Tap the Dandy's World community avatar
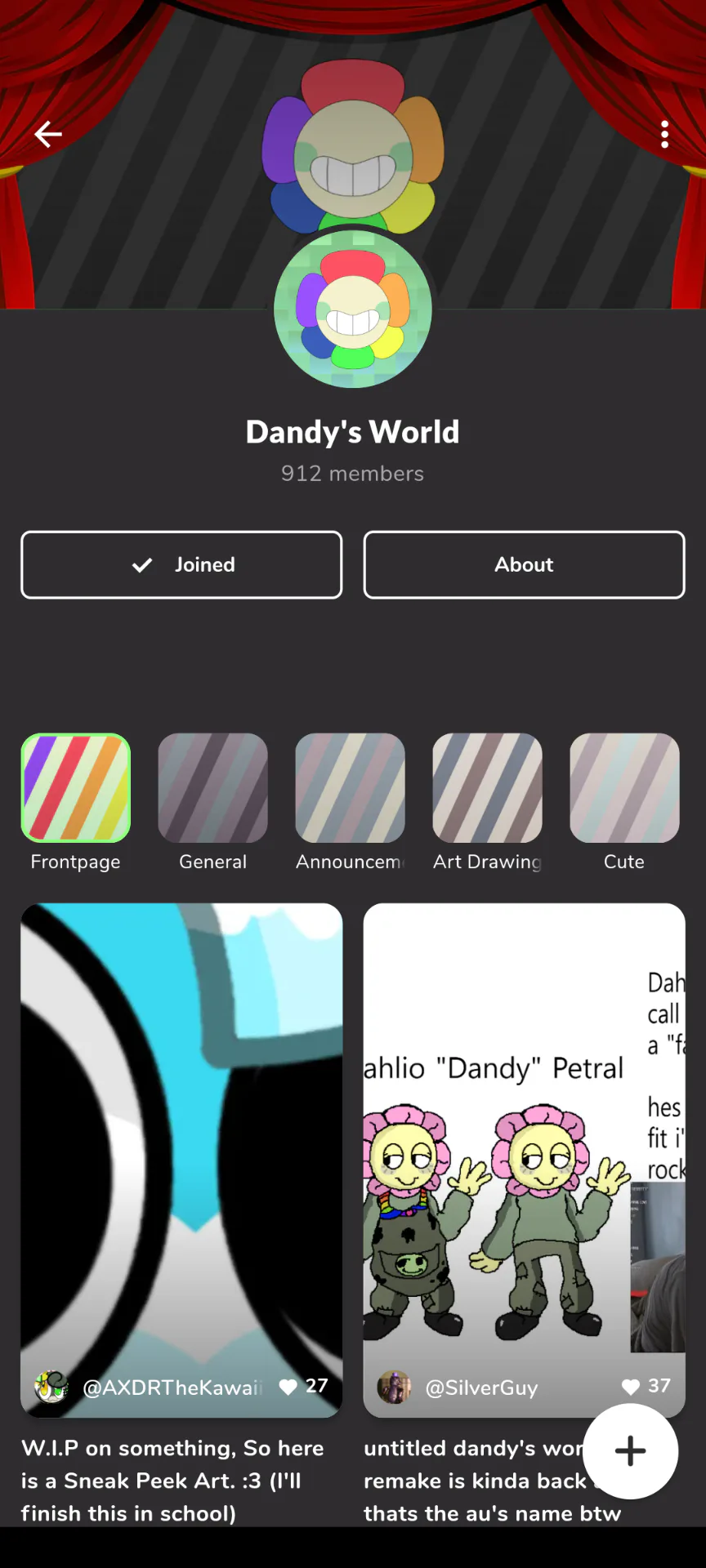Screen dimensions: 706x1568 353,310
